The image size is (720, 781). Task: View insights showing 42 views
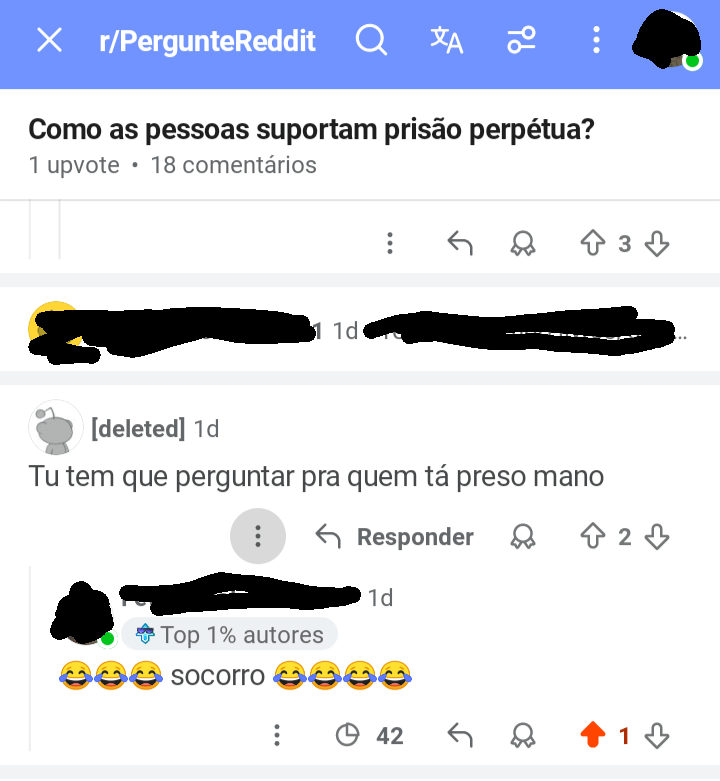(368, 737)
